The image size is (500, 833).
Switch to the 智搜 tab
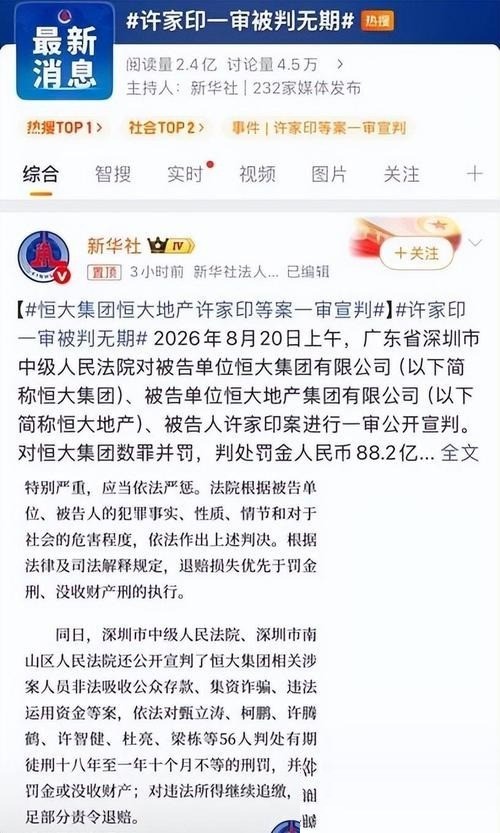(113, 174)
